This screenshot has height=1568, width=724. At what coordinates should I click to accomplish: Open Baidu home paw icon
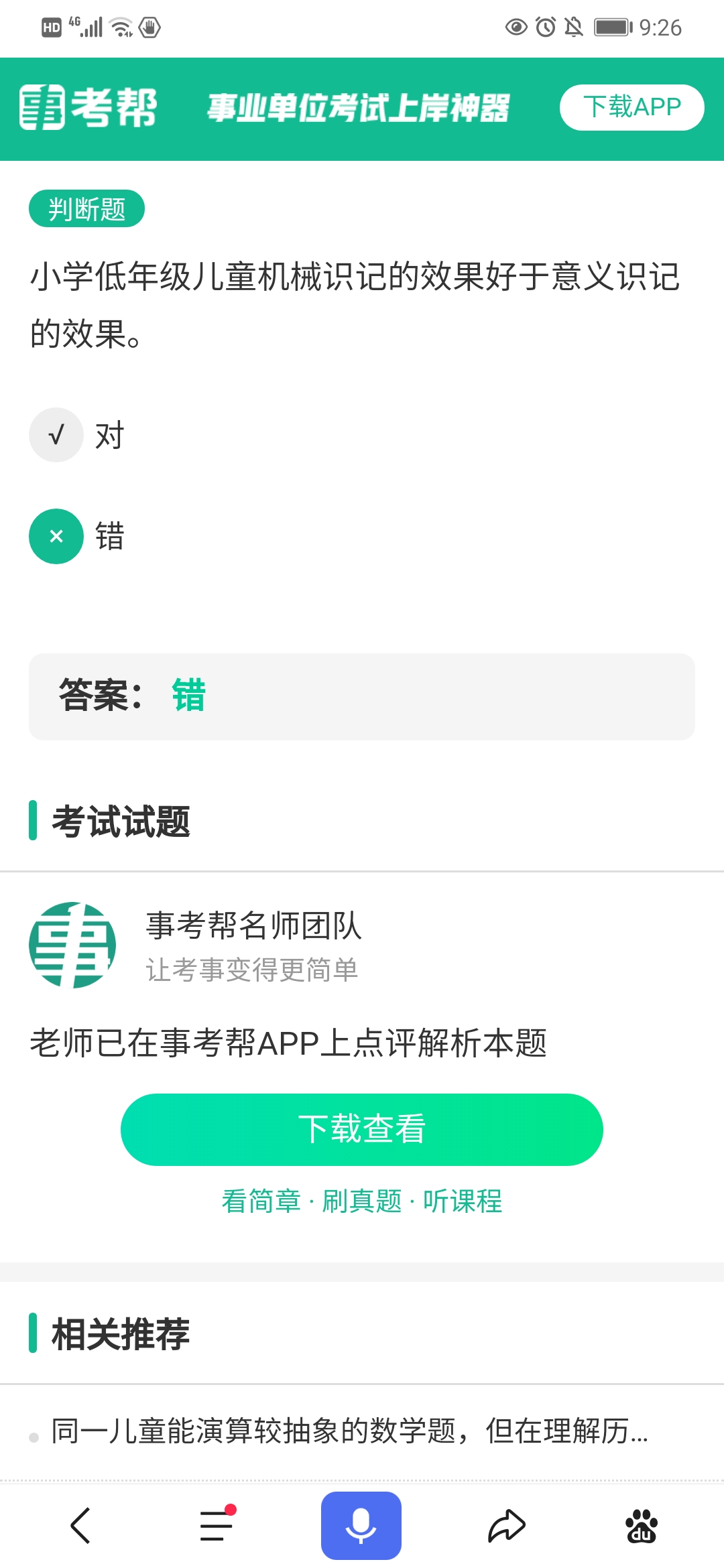[642, 1526]
